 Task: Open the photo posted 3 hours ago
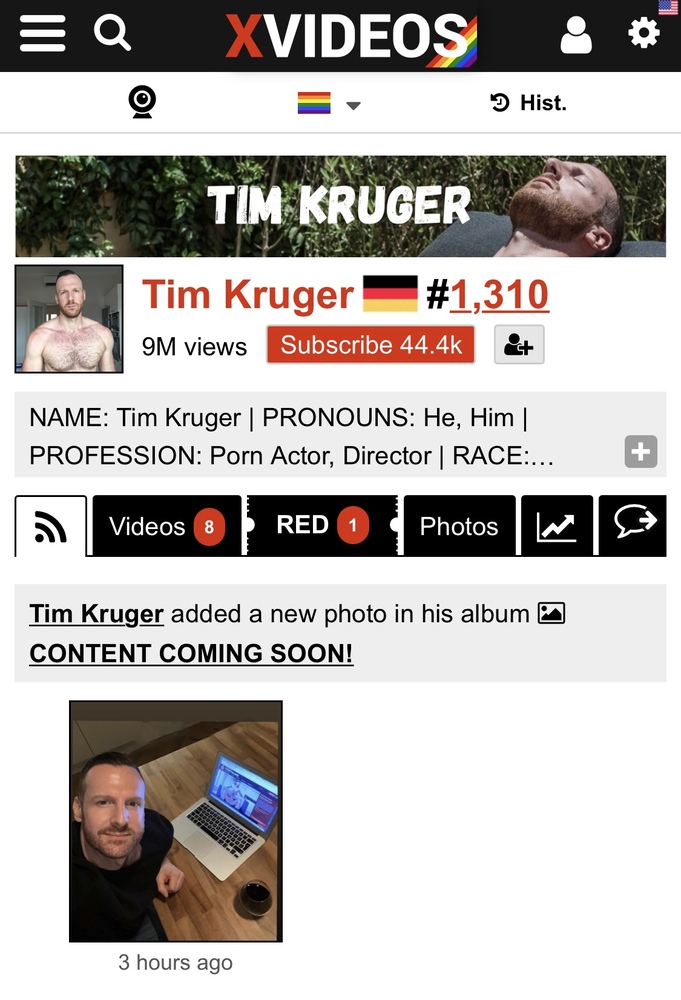tap(176, 821)
